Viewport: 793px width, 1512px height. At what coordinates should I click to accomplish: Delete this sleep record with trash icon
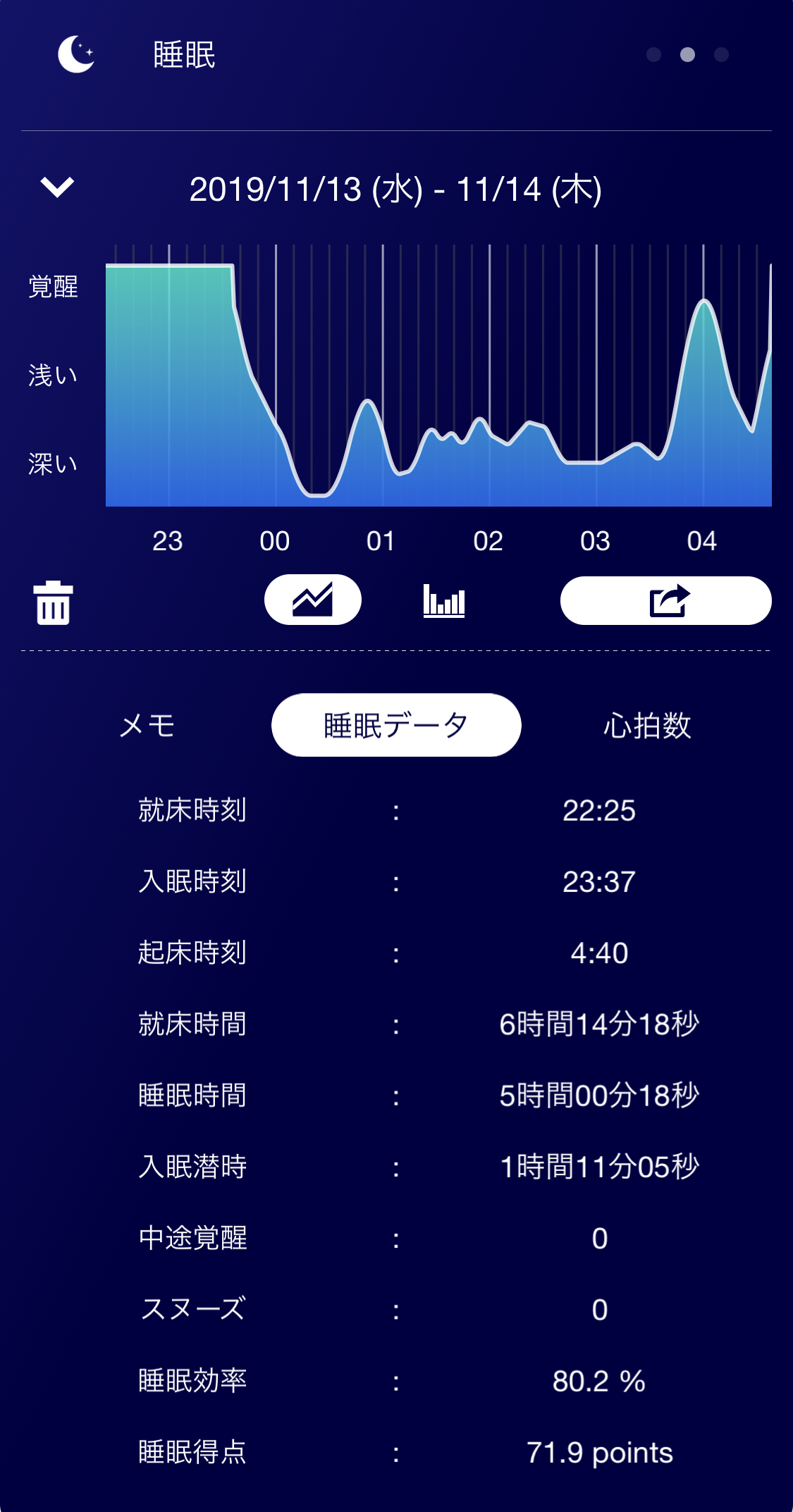tap(53, 603)
